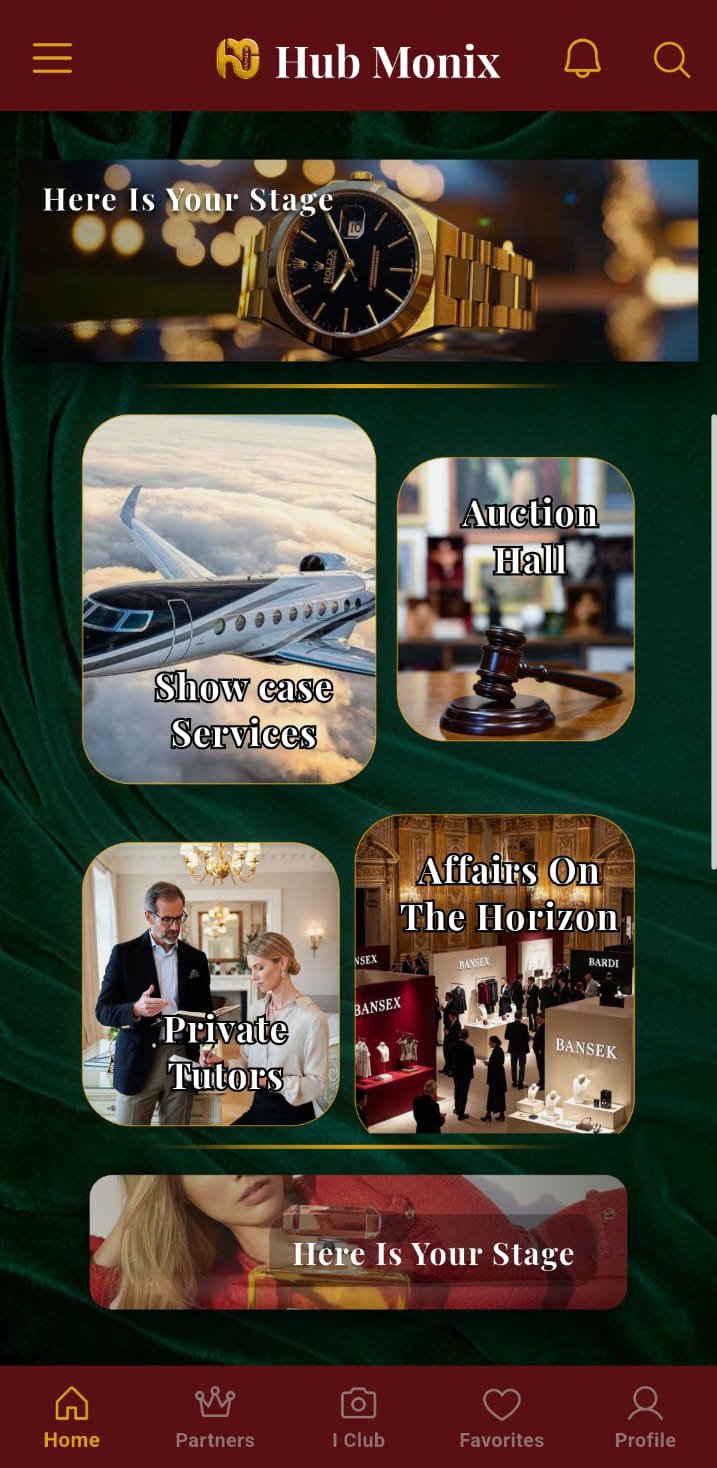Go to the Home tab
717x1468 pixels.
(x=72, y=1417)
